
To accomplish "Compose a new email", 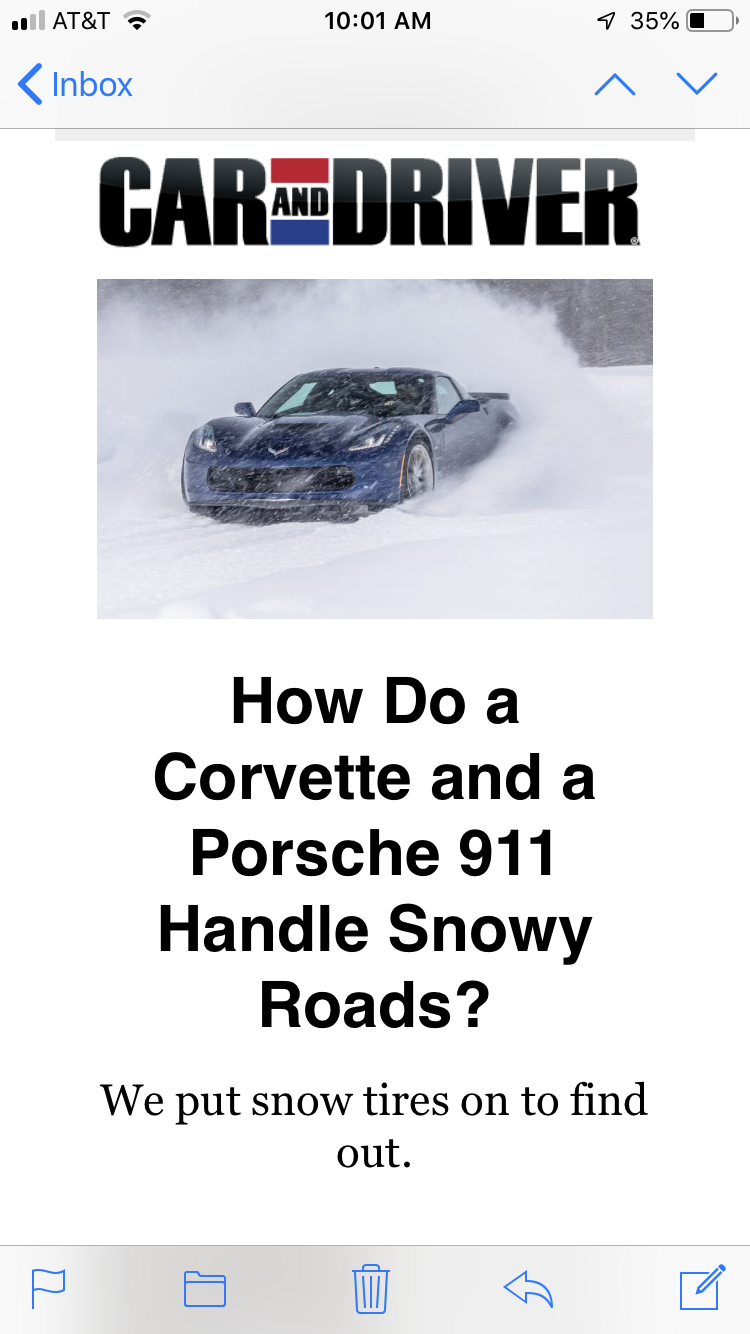I will pos(702,1287).
